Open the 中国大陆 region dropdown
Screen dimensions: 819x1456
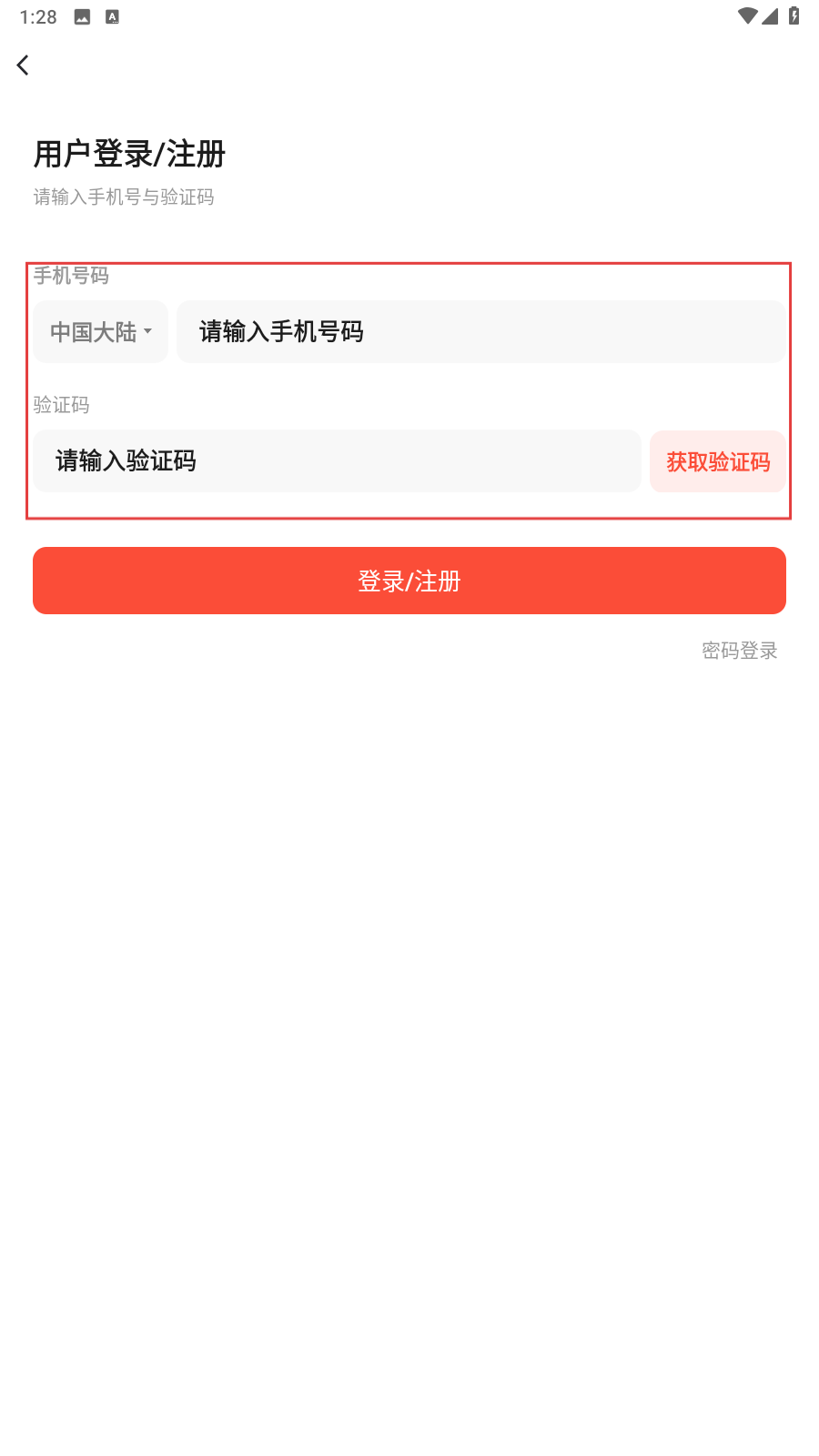tap(101, 331)
